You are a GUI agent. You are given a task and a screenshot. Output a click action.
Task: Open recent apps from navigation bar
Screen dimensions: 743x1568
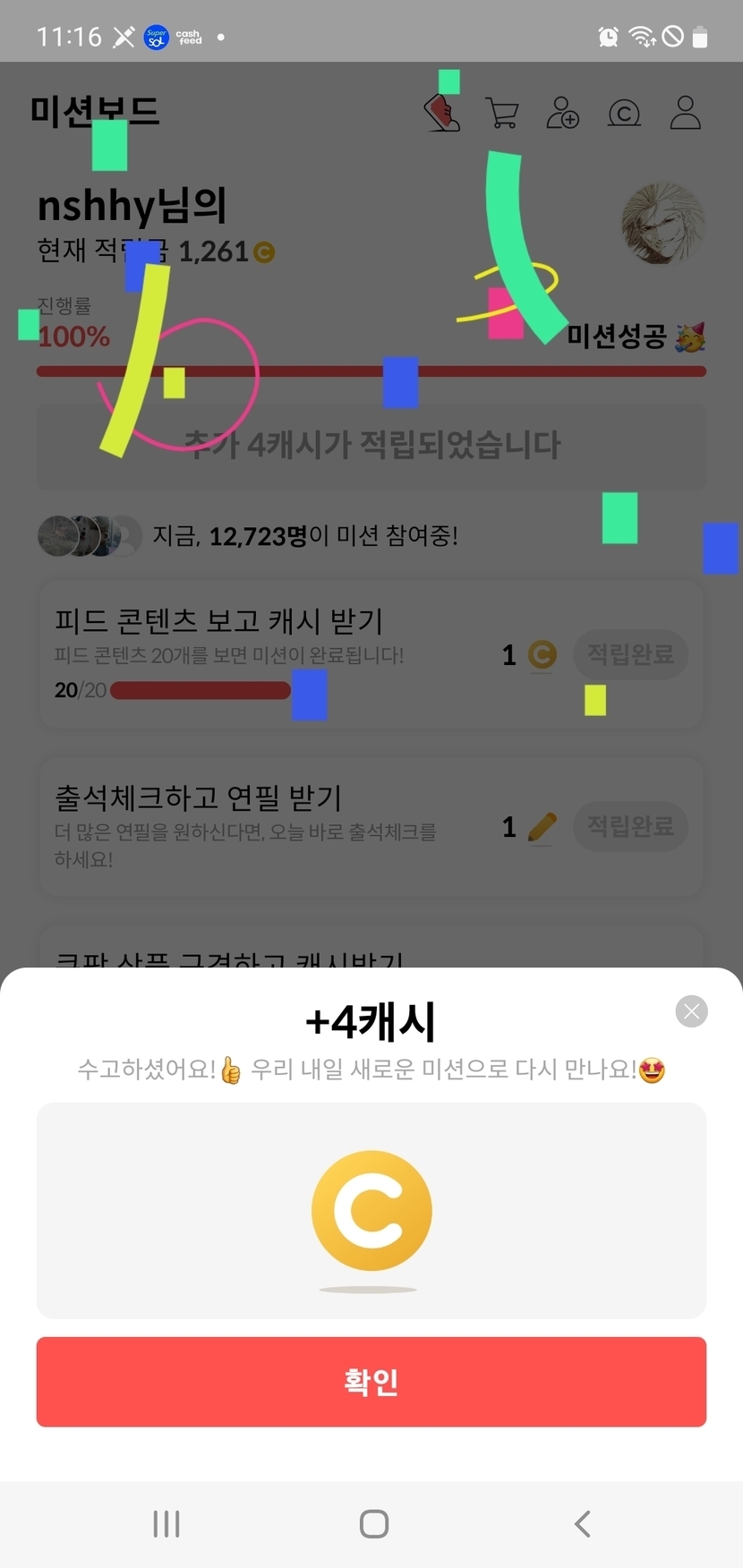167,1523
